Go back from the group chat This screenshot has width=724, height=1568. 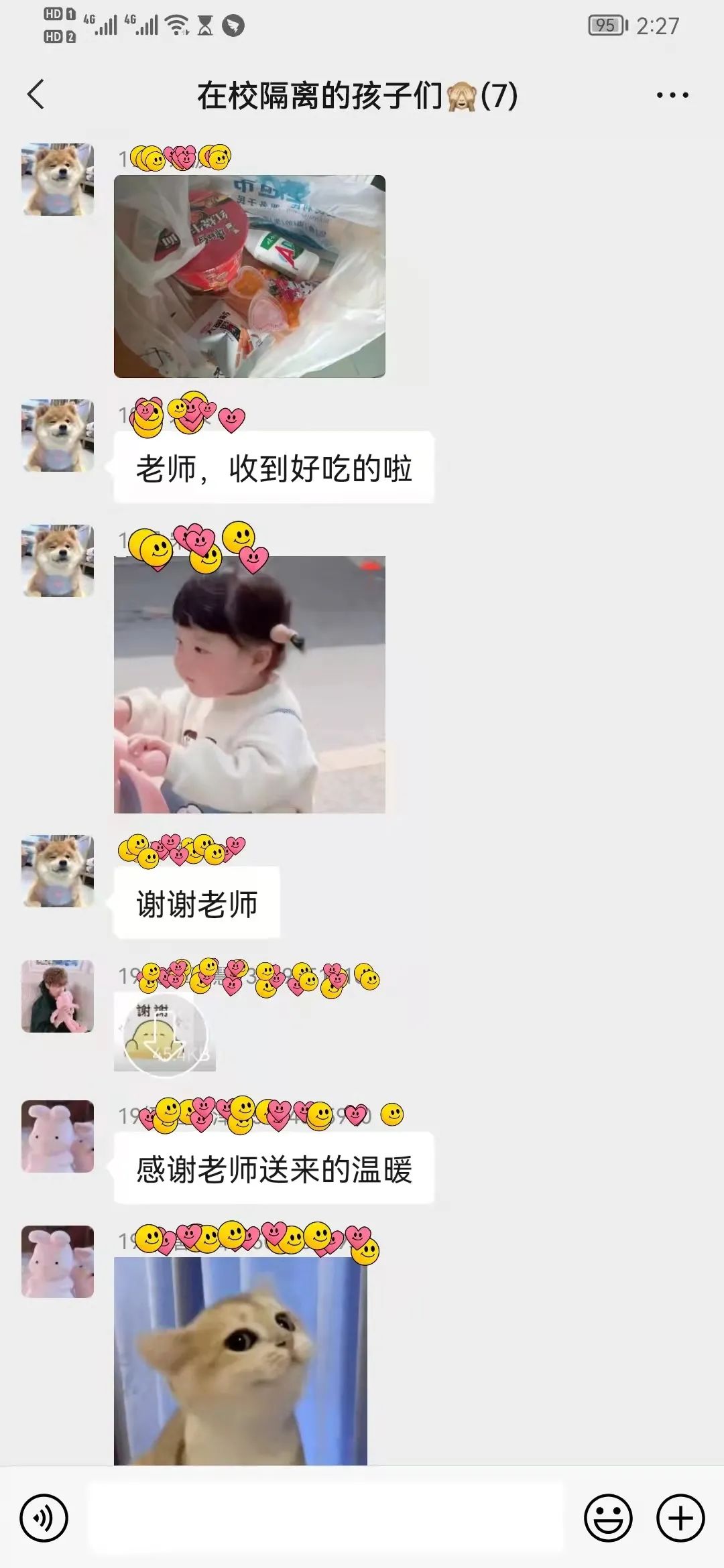[36, 94]
